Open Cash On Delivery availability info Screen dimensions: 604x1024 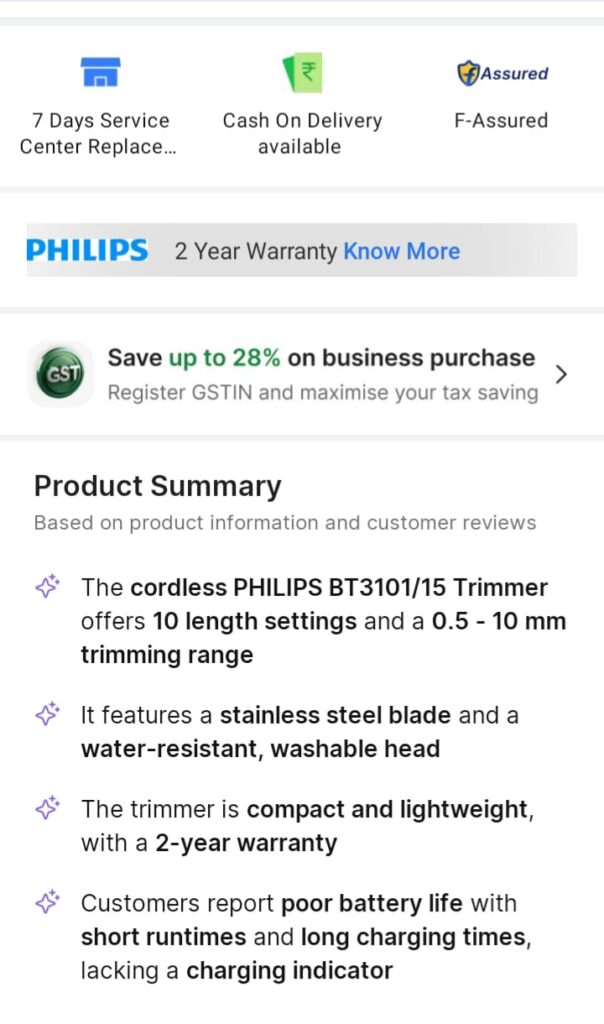tap(301, 108)
